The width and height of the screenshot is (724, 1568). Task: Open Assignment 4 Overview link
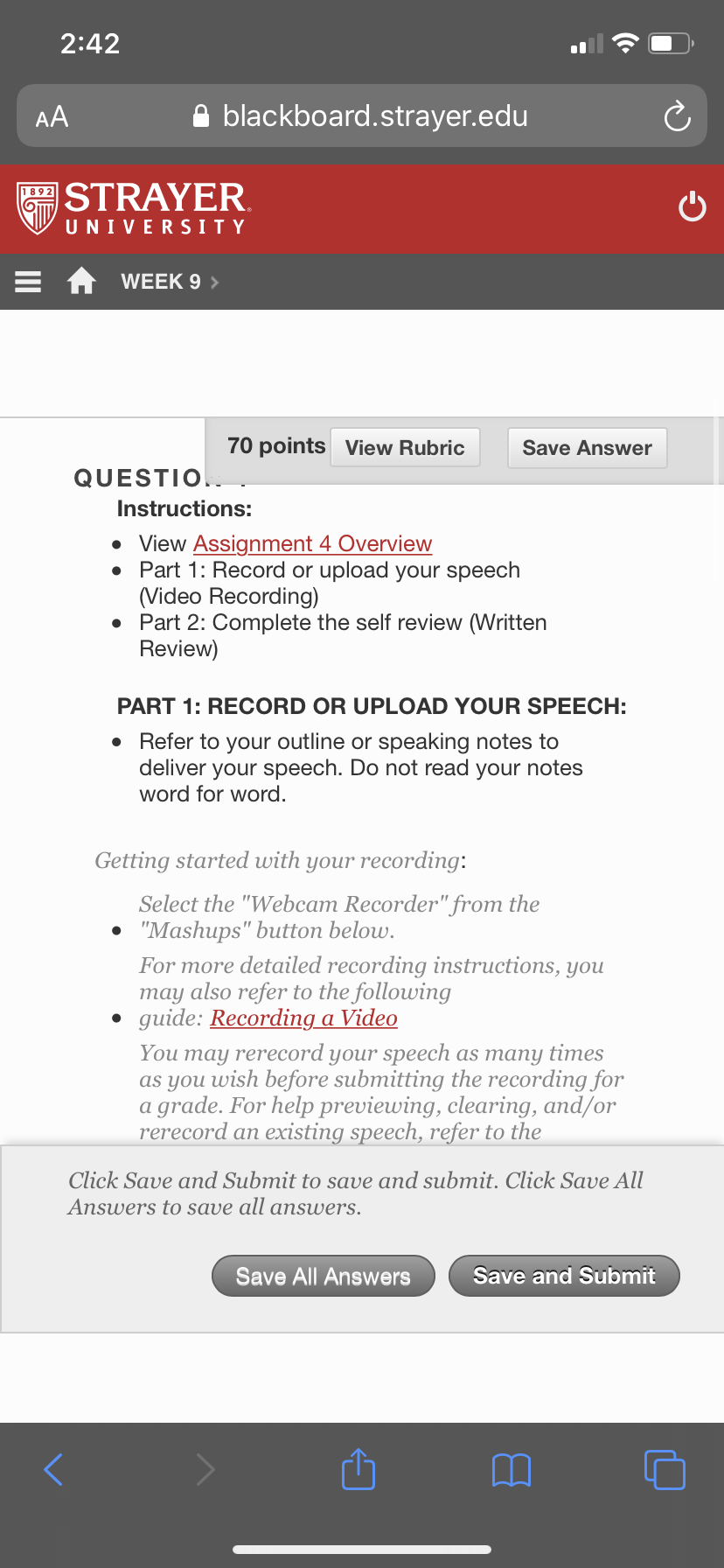(312, 543)
